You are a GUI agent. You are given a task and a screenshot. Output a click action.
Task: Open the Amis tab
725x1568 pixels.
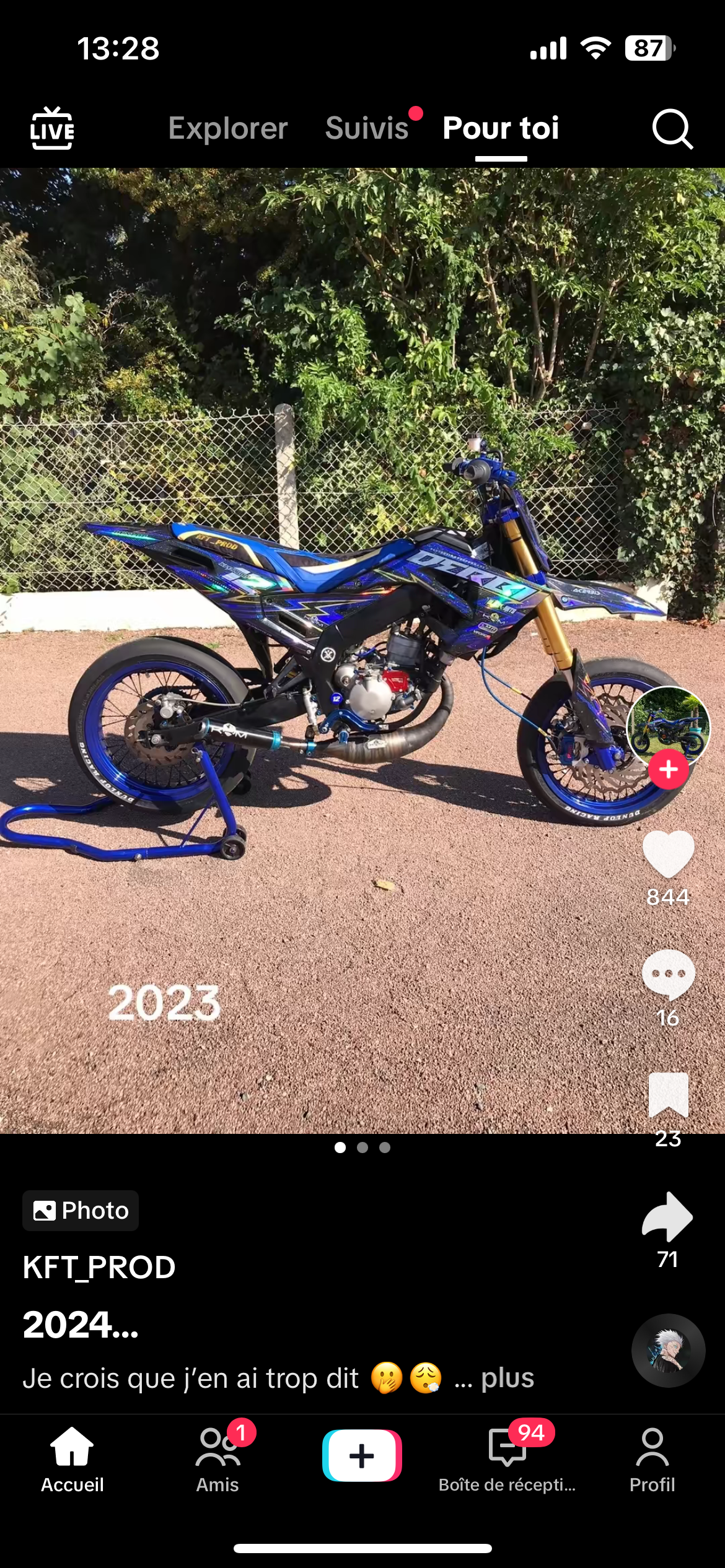coord(217,1458)
